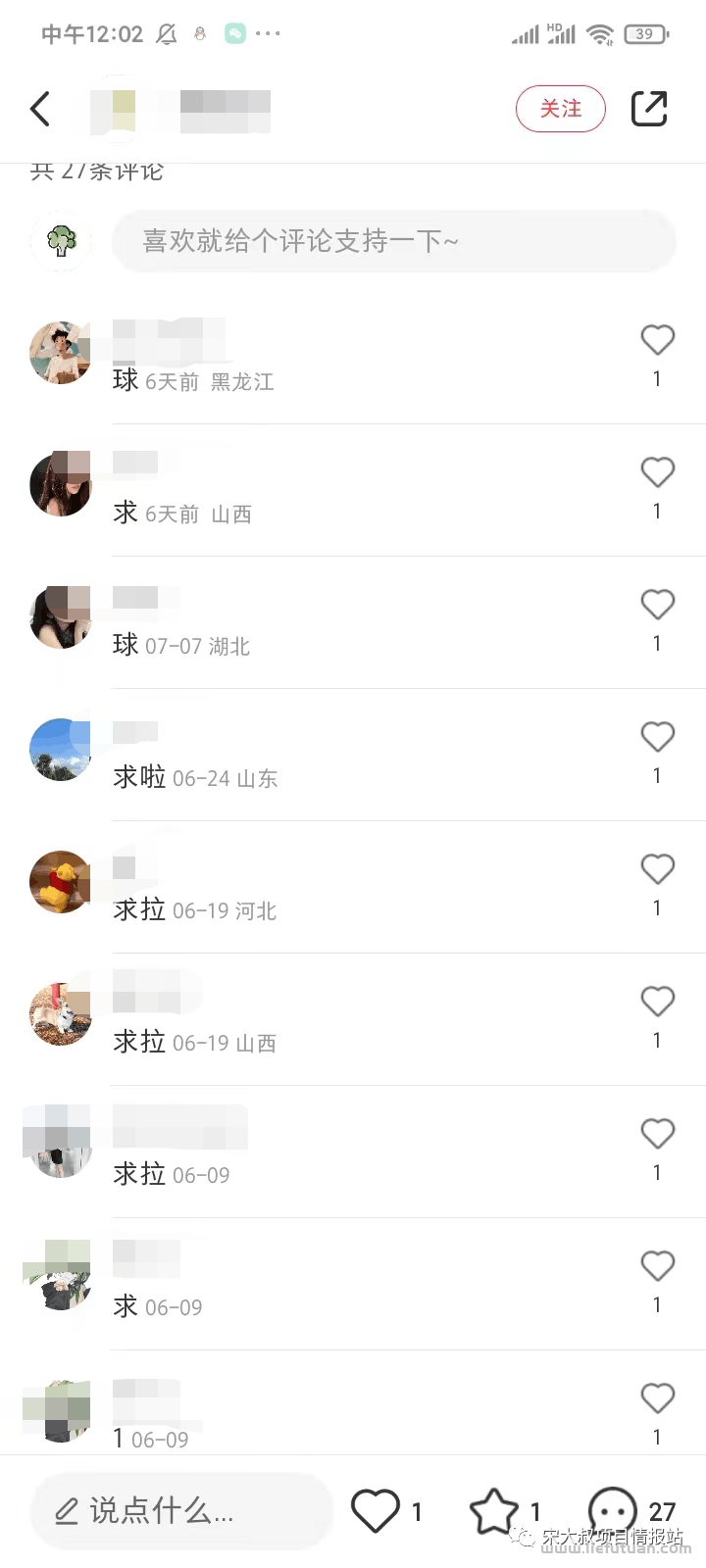Image resolution: width=706 pixels, height=1568 pixels.
Task: Open the notification bell area in status bar
Action: point(166,32)
